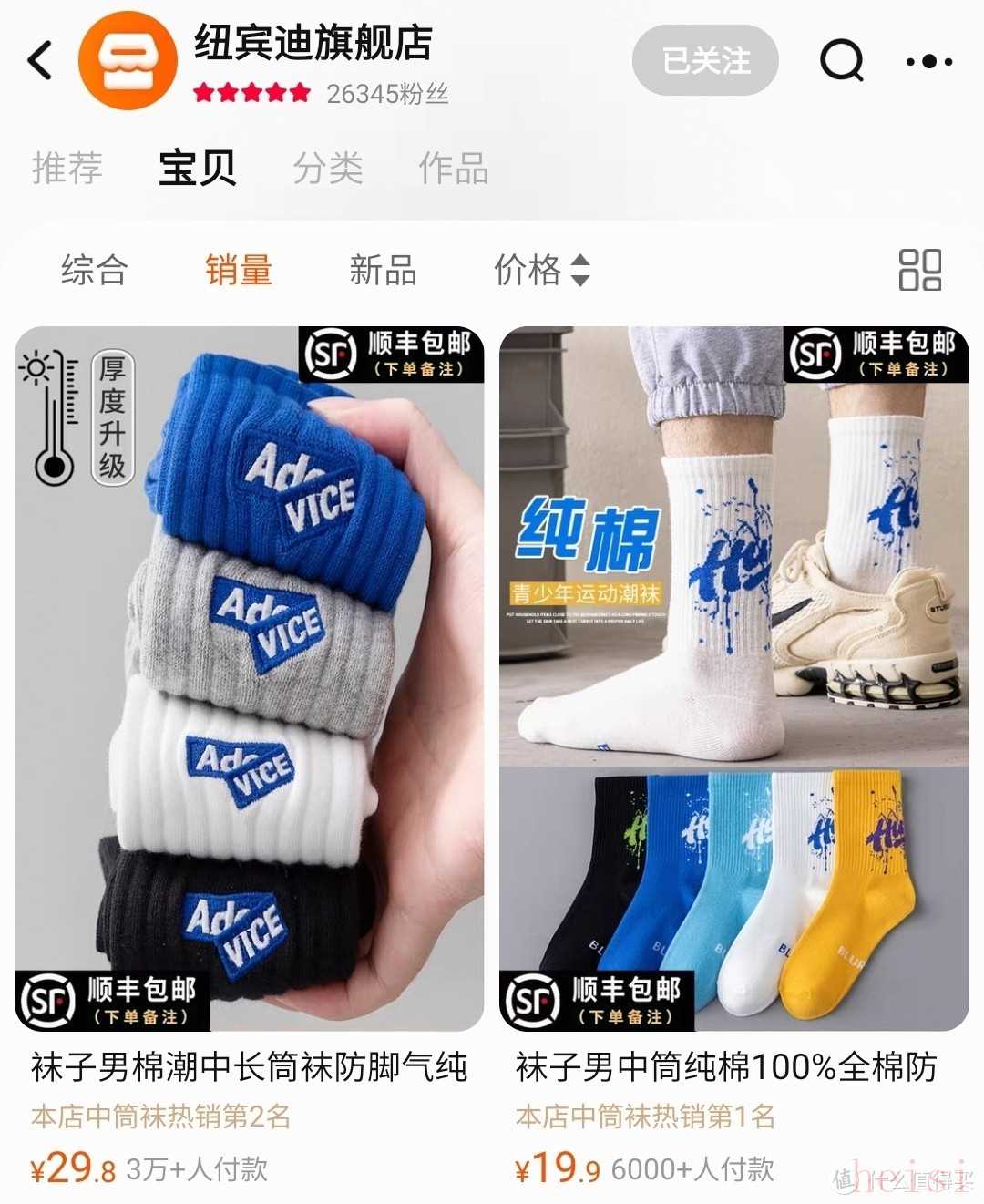Open the 袜子男中筒纯棉100%全棉 product card
Screen dimensions: 984x1204
pos(733,679)
